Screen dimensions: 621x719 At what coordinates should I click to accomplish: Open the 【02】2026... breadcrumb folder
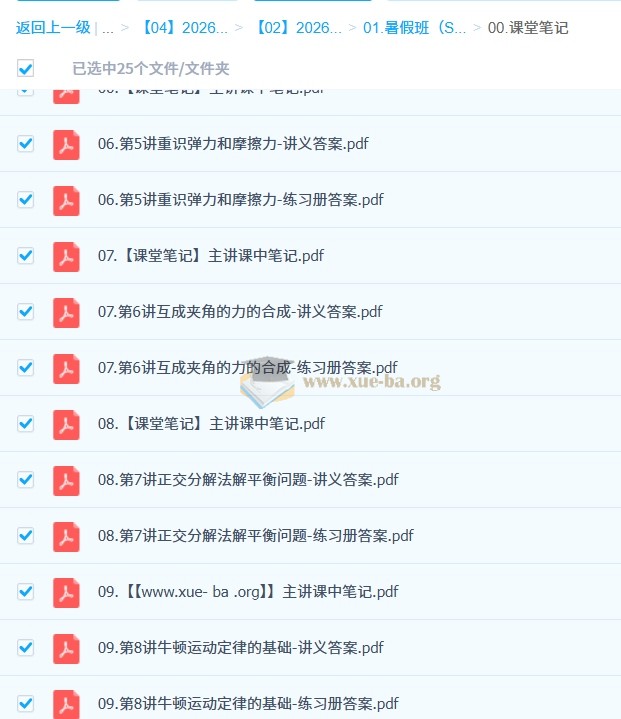(298, 28)
